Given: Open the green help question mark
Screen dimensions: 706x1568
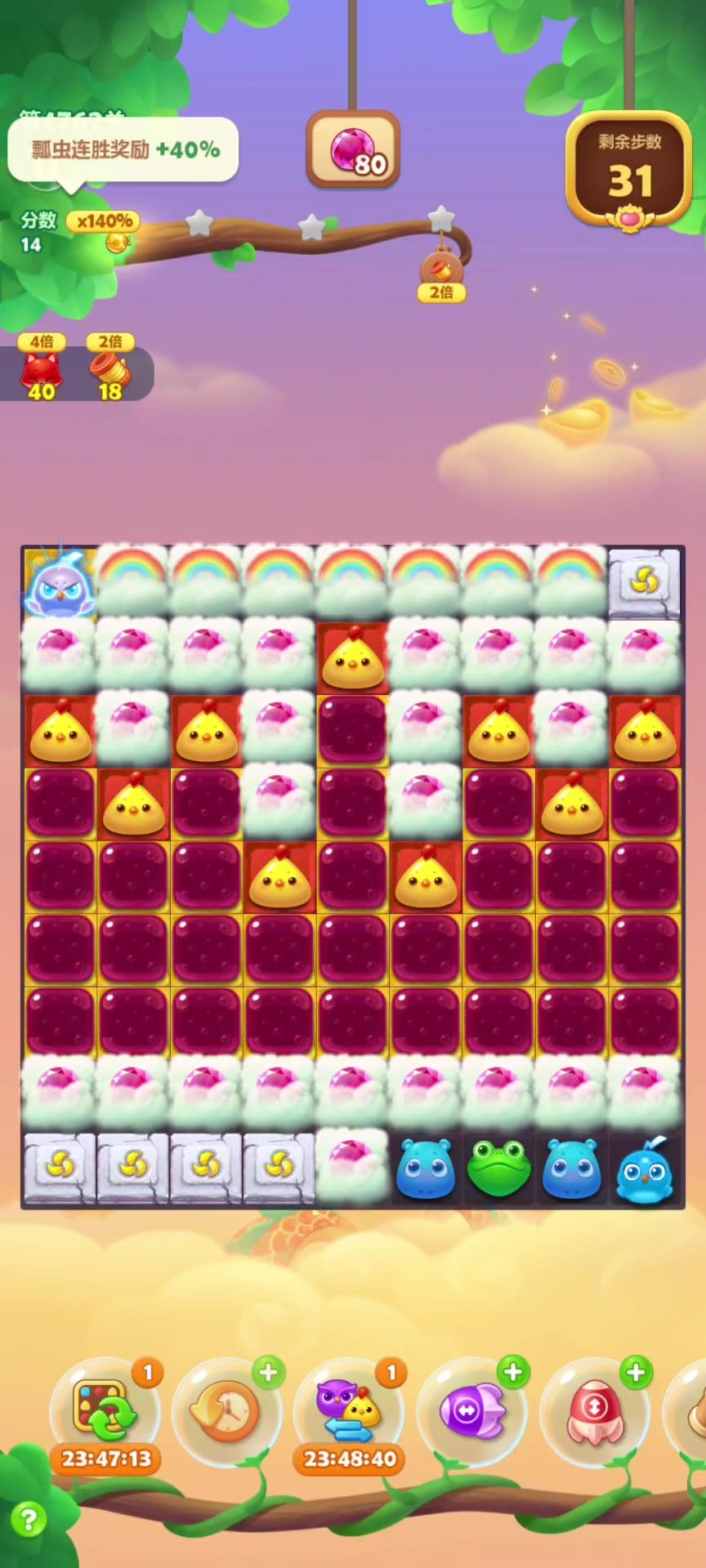Looking at the screenshot, I should (29, 1520).
